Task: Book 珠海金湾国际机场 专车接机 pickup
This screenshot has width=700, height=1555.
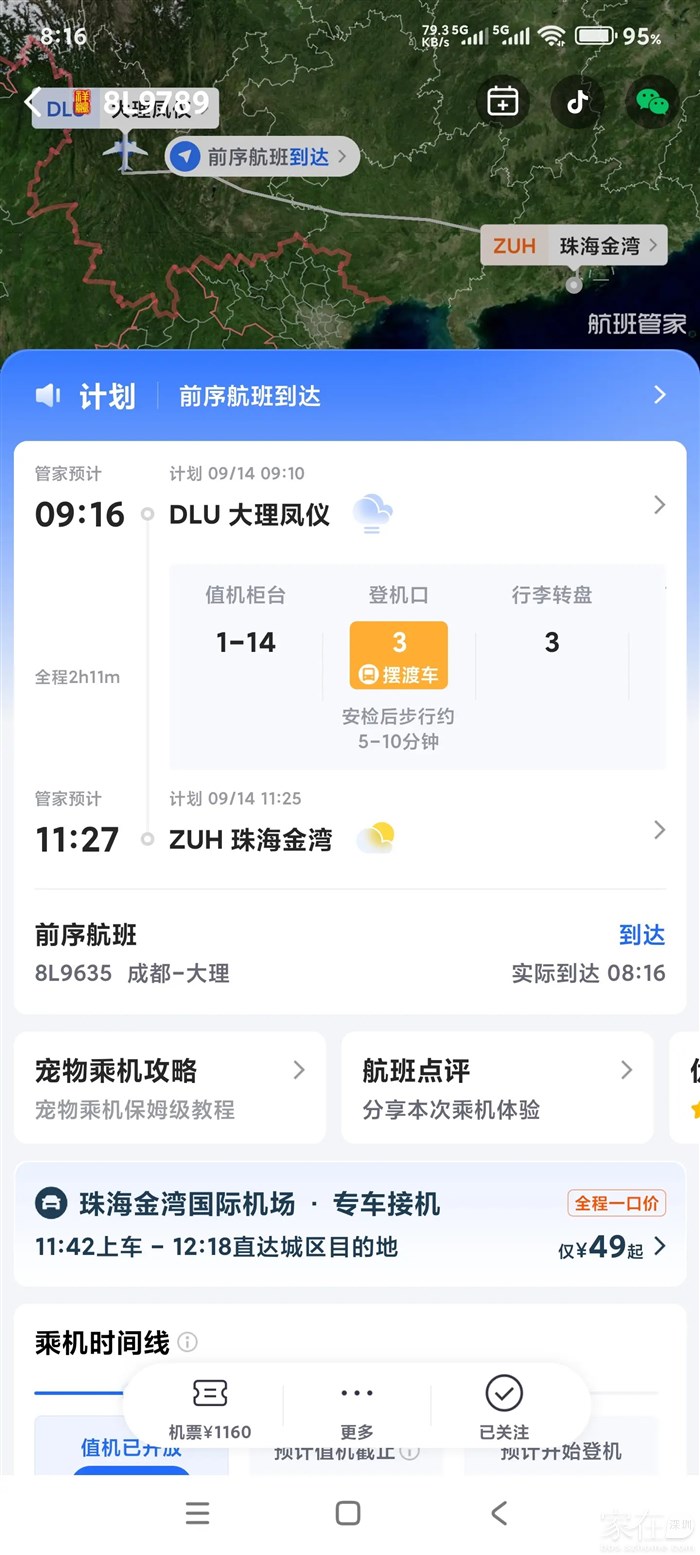Action: coord(350,1224)
